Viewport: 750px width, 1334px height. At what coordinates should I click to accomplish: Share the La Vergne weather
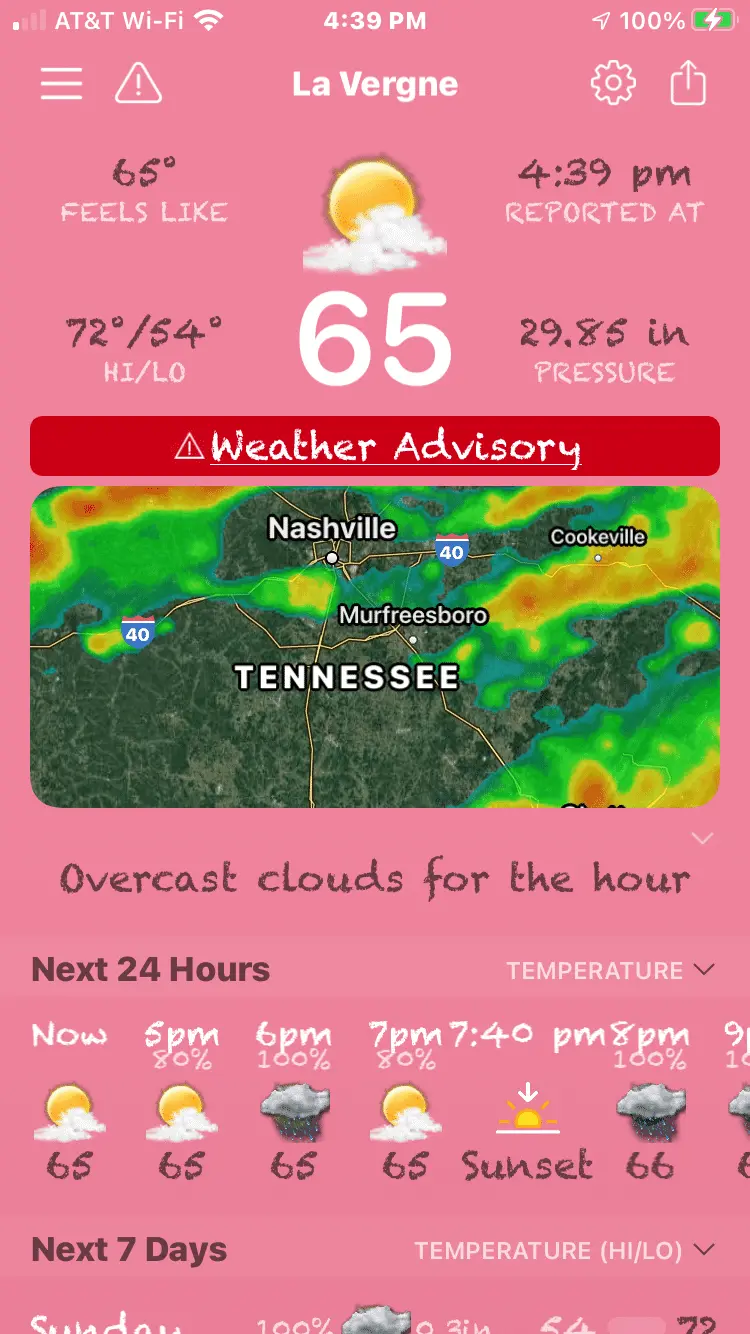point(688,84)
